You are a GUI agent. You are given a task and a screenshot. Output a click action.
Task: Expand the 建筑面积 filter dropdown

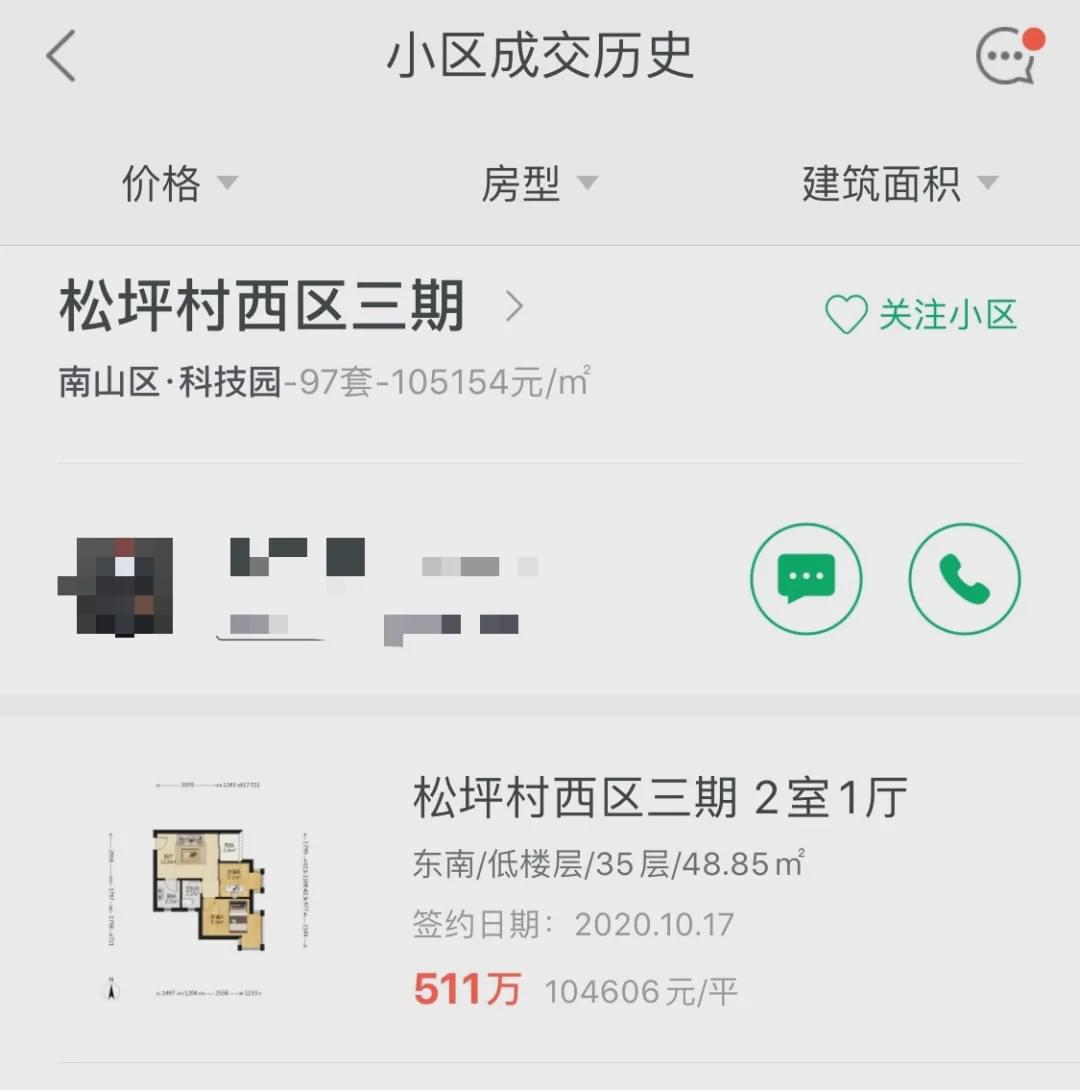(x=899, y=184)
